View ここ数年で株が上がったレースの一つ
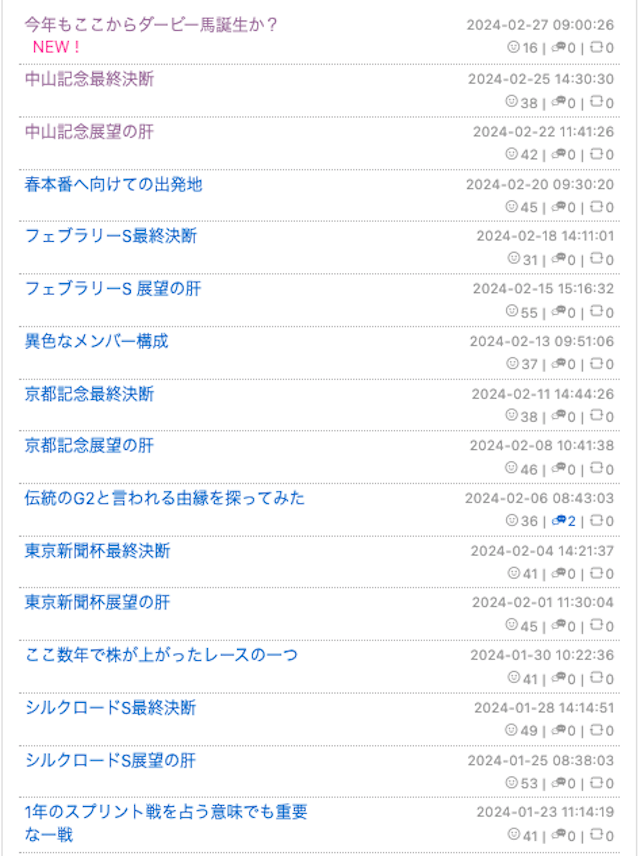The width and height of the screenshot is (640, 856). point(160,655)
